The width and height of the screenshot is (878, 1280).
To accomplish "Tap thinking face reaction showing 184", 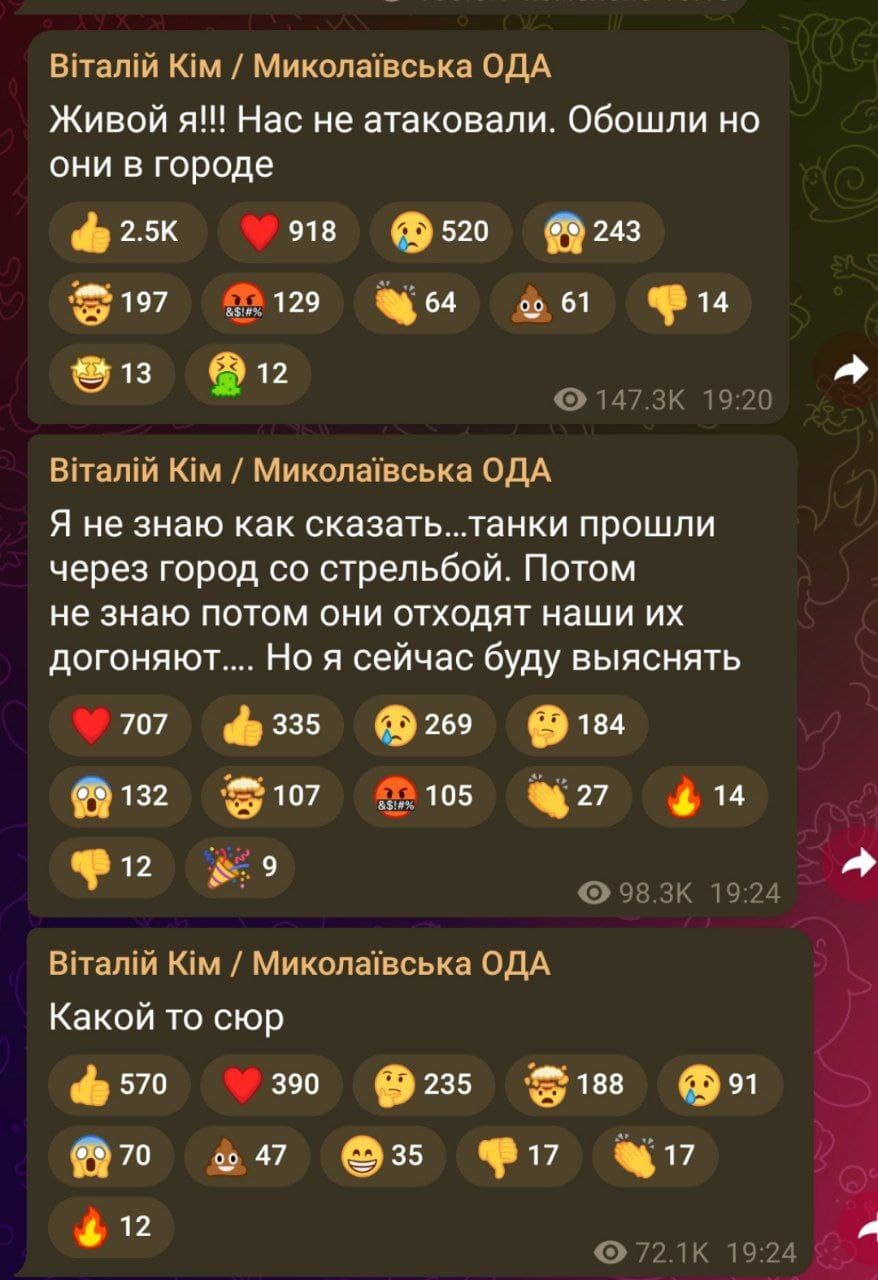I will [577, 724].
